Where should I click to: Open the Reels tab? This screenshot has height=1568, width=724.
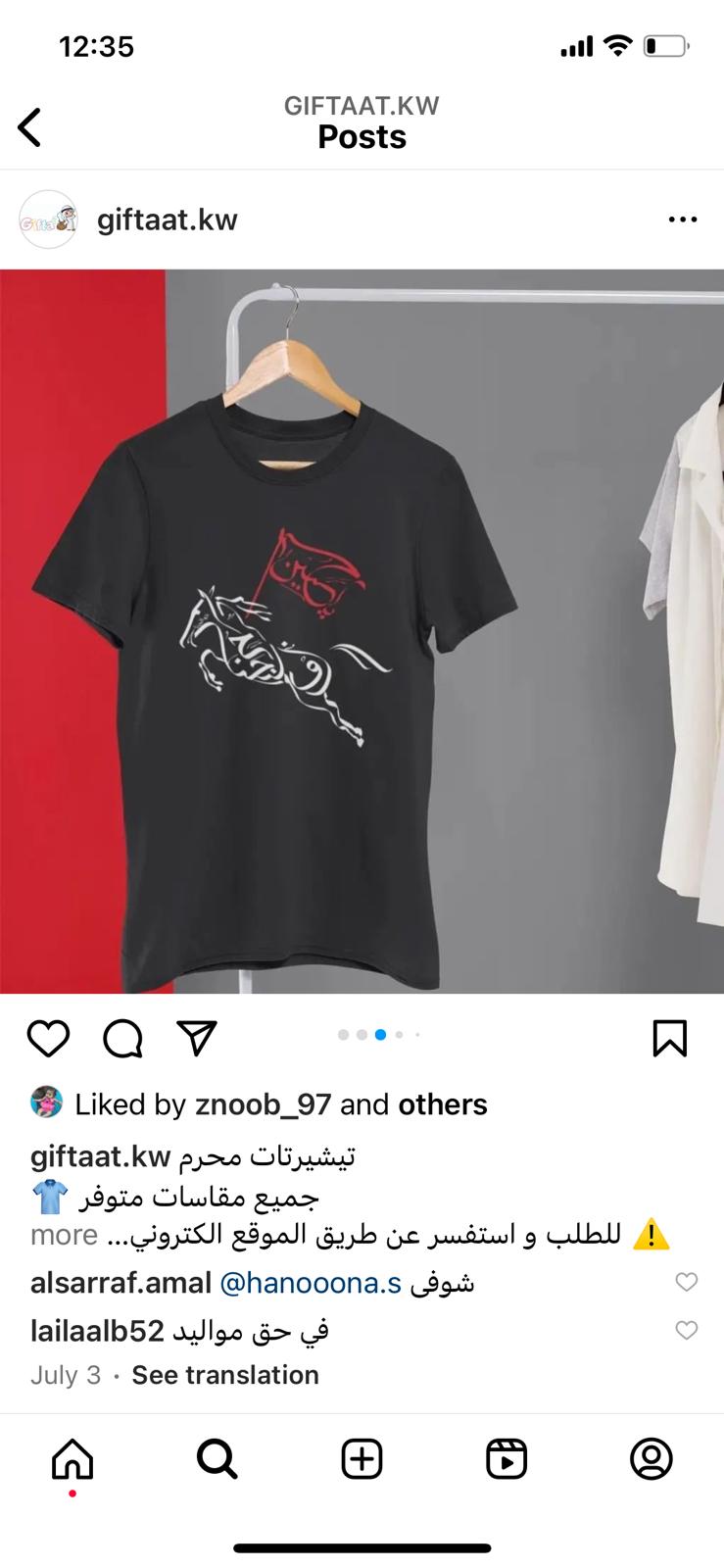click(x=507, y=1460)
